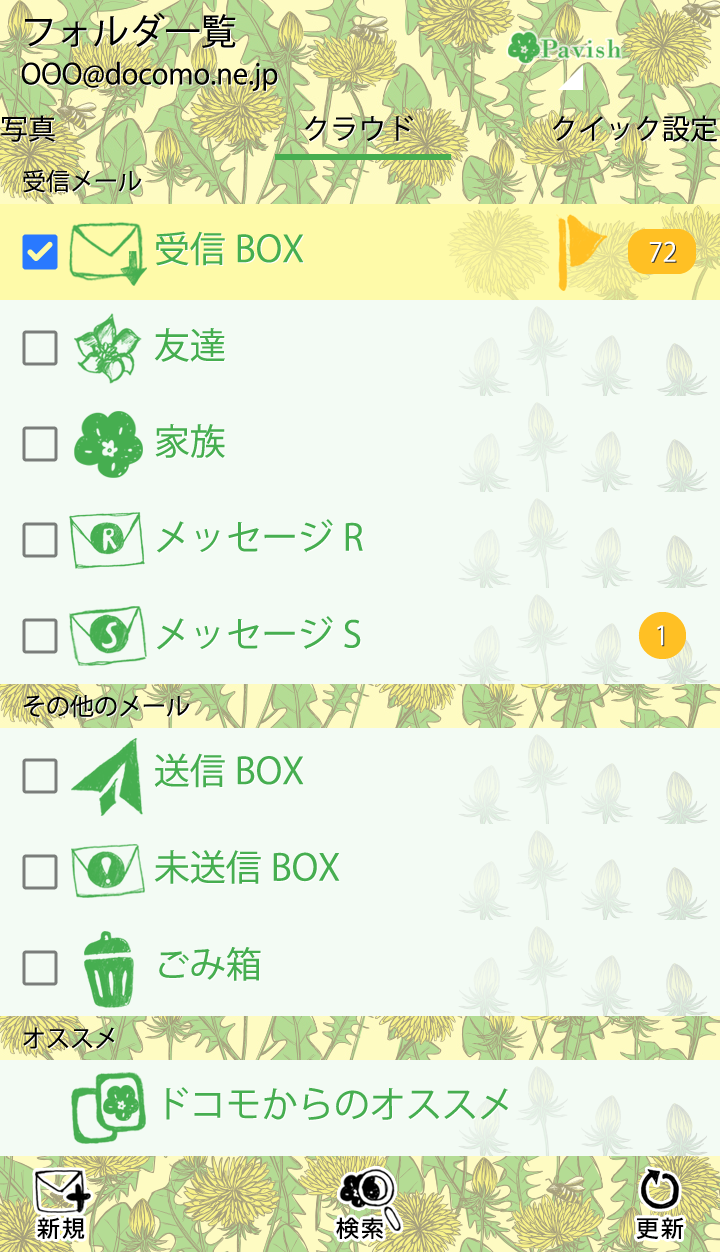Open the メッセージ R folder
Image resolution: width=720 pixels, height=1252 pixels.
259,539
